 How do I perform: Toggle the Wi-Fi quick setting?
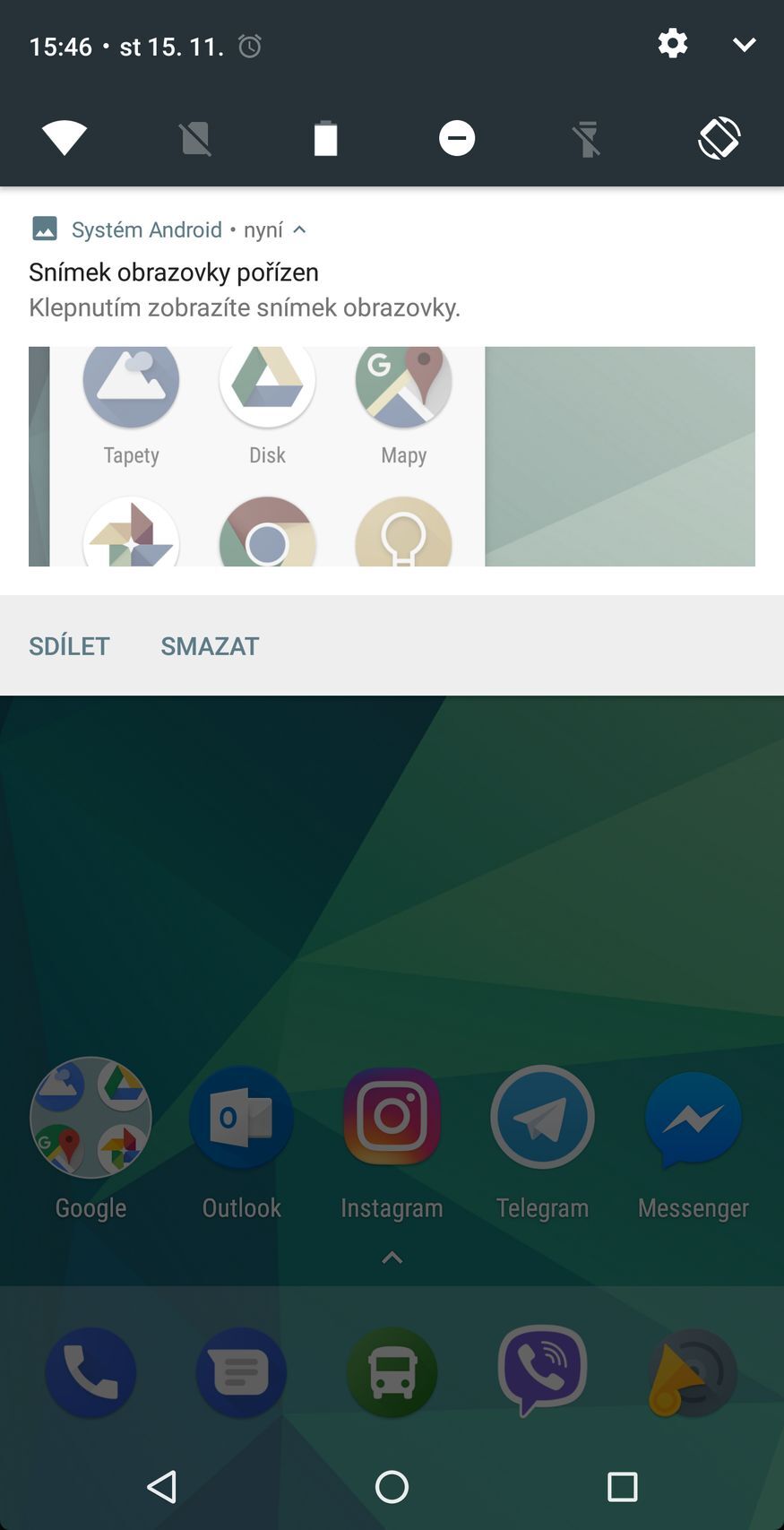[65, 139]
